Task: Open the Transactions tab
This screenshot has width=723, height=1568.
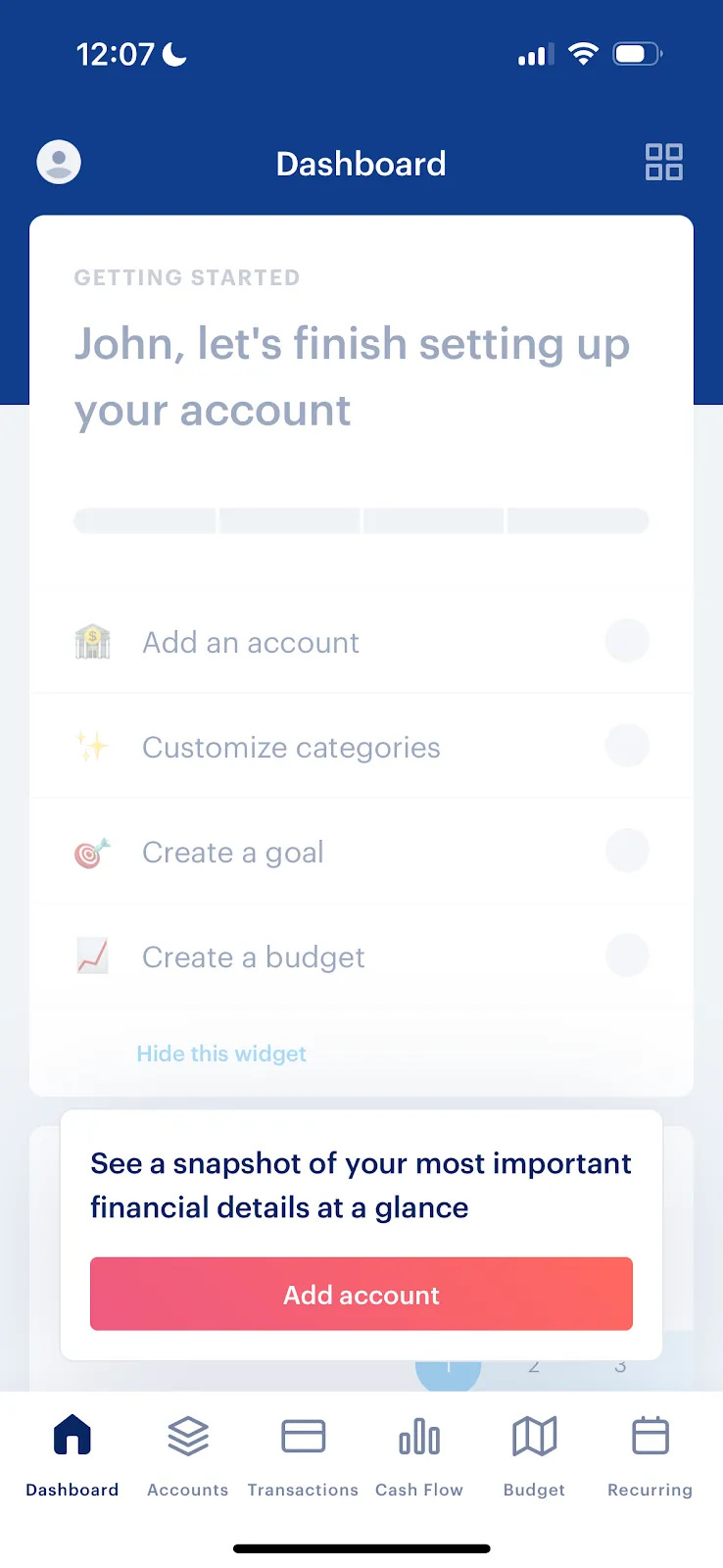Action: [303, 1455]
